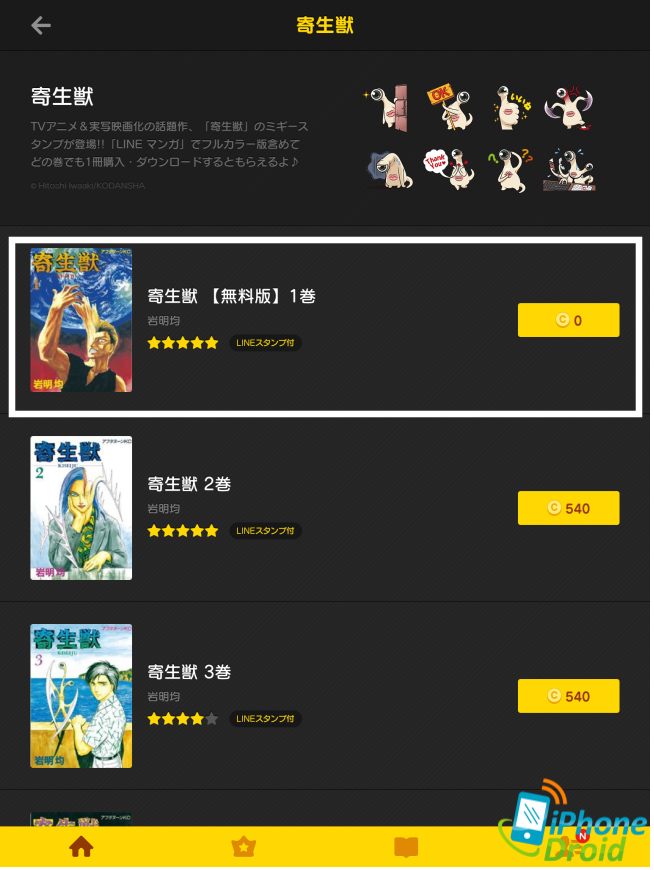This screenshot has width=654, height=870.
Task: Get volume 1 for 0 coins
Action: [568, 320]
